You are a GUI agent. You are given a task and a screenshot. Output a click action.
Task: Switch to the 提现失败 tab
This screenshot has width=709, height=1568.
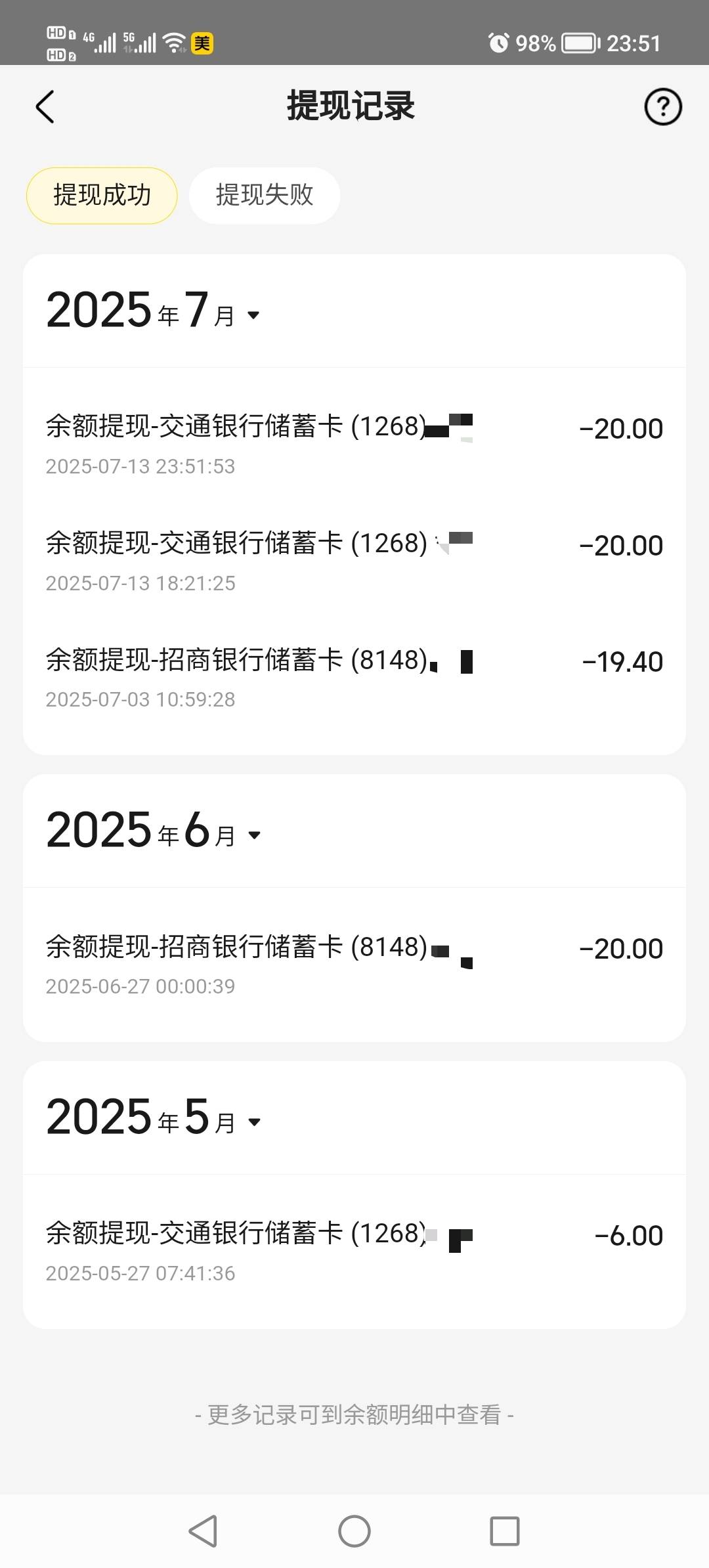pos(265,196)
